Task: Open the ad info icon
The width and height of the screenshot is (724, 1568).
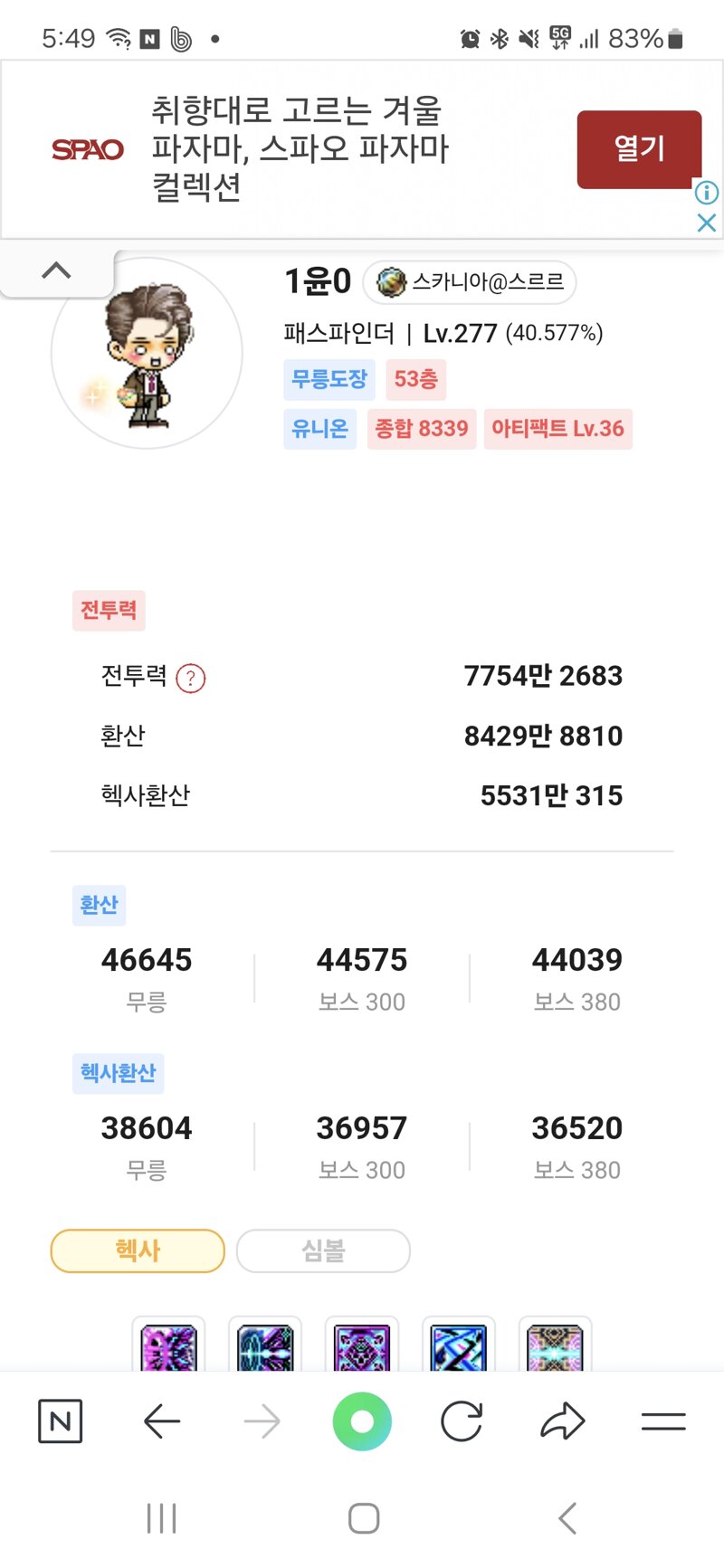Action: 707,193
